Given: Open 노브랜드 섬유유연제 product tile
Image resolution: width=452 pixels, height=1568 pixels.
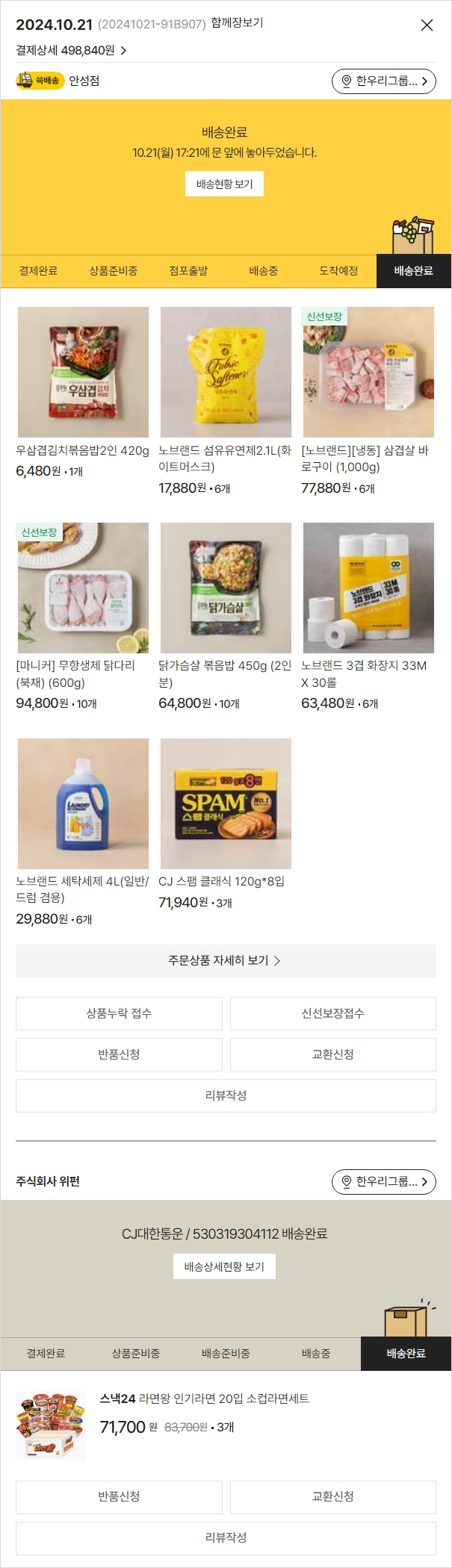Looking at the screenshot, I should [x=226, y=372].
